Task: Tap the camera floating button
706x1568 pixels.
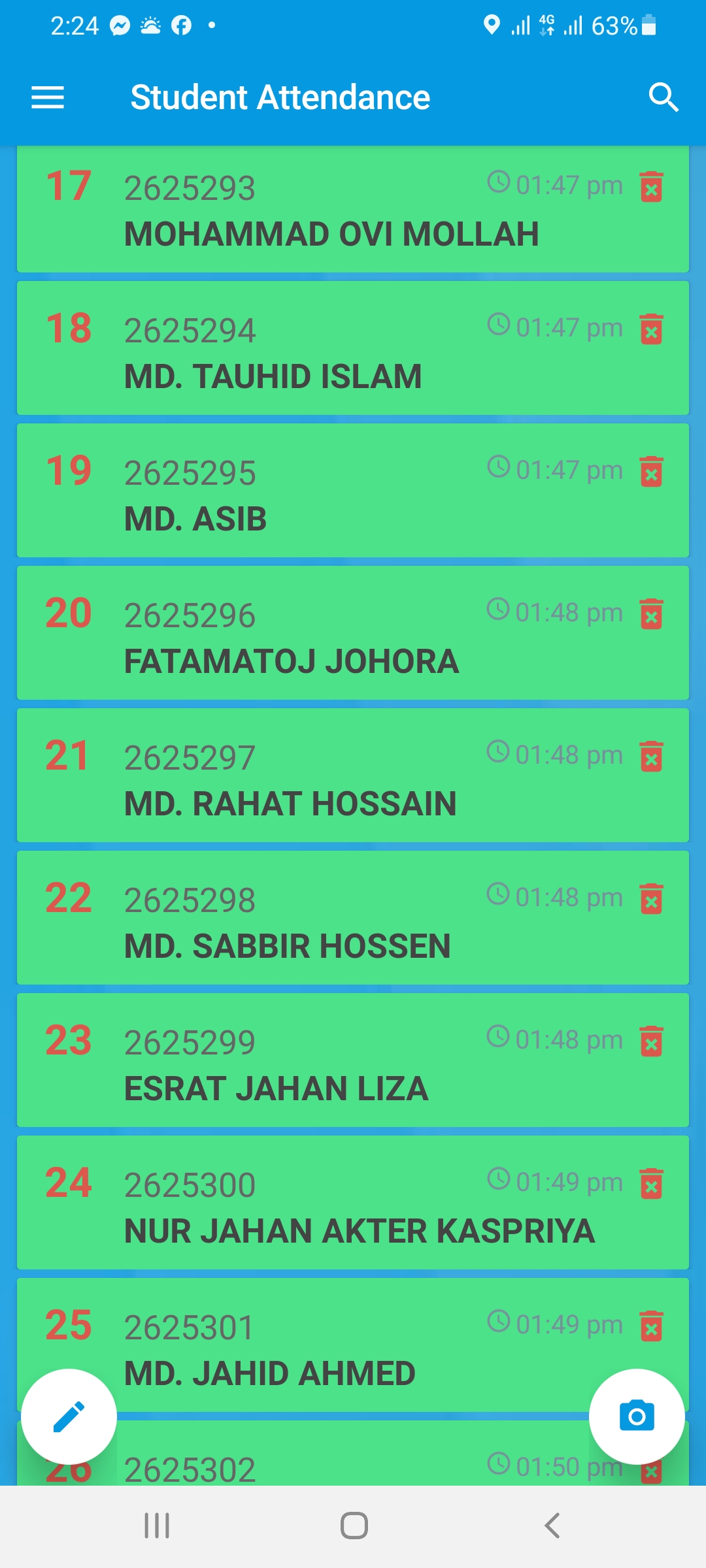Action: [637, 1416]
